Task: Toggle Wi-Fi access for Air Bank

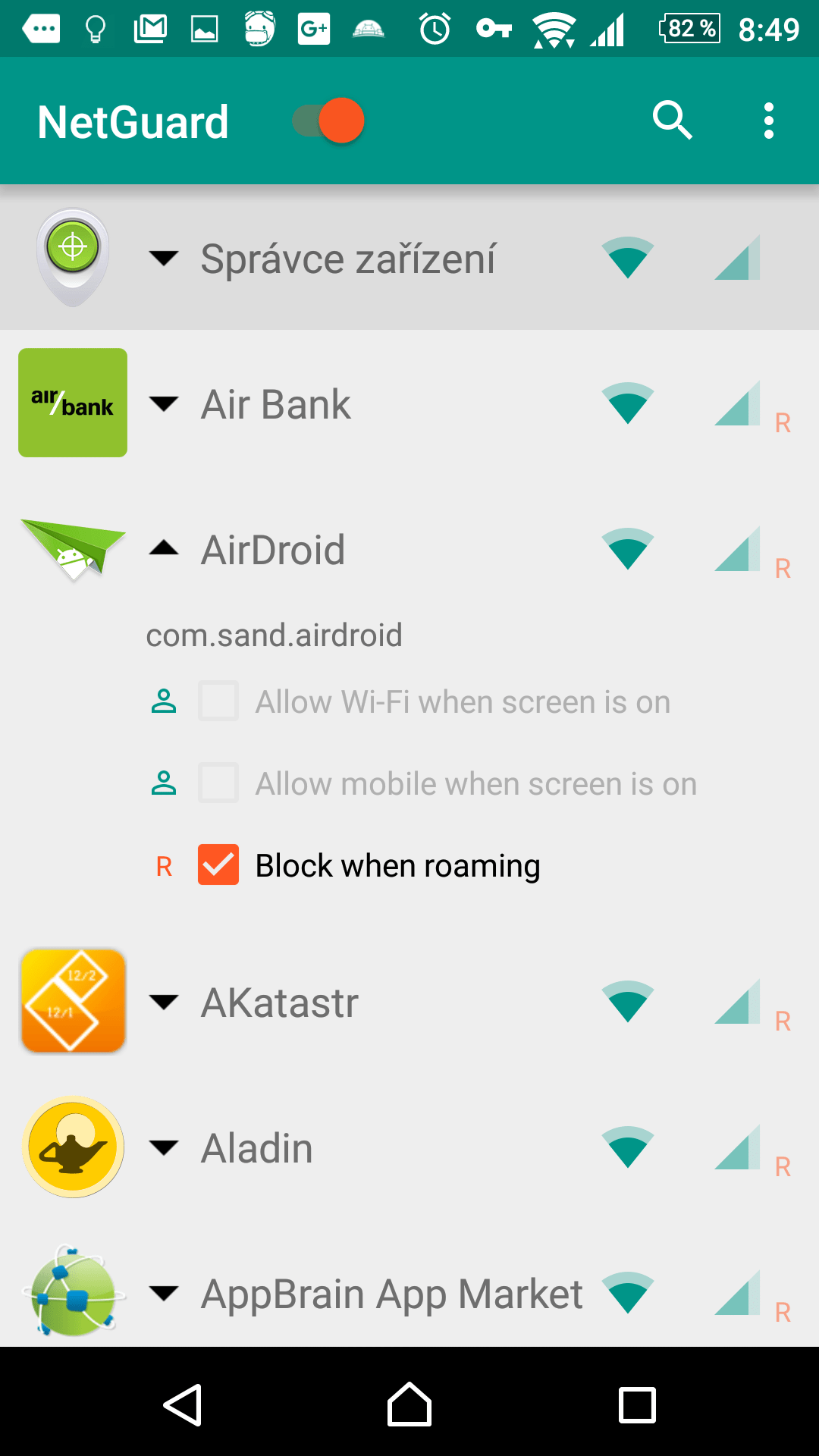Action: 628,403
